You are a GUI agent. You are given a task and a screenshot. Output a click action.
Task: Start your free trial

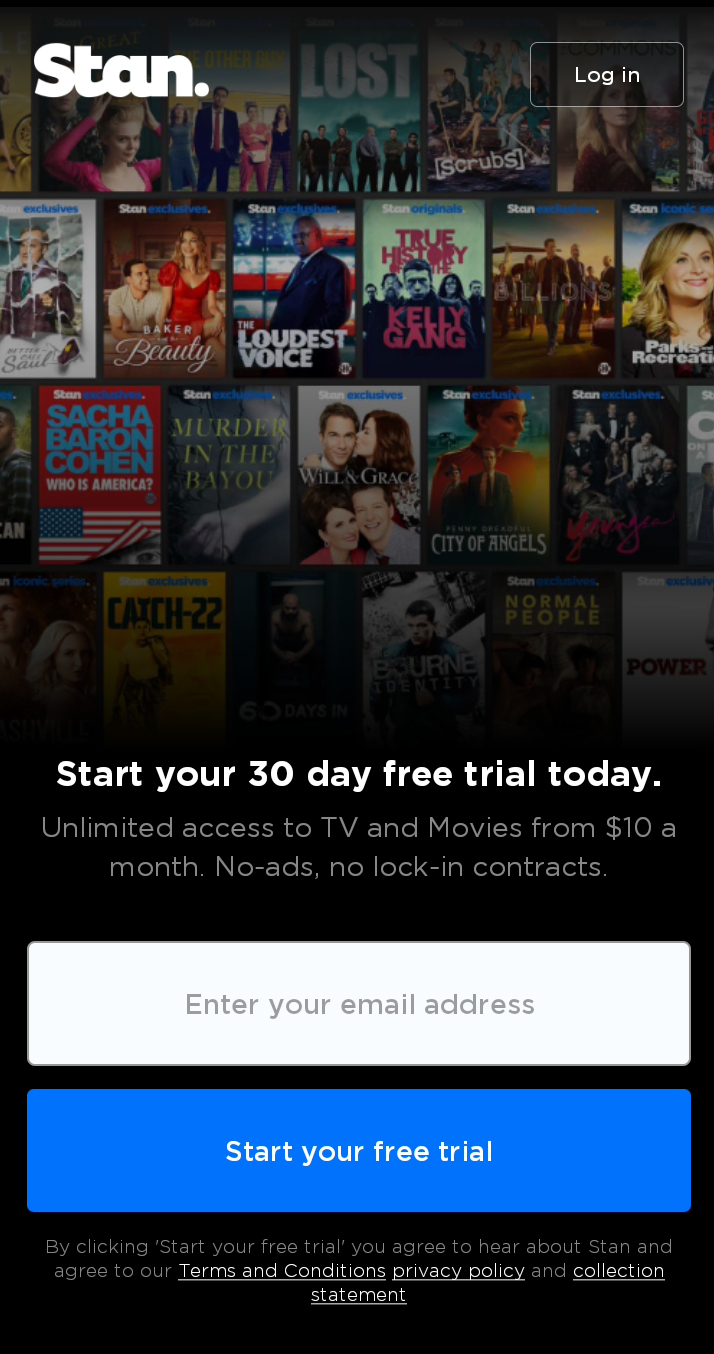coord(358,1151)
